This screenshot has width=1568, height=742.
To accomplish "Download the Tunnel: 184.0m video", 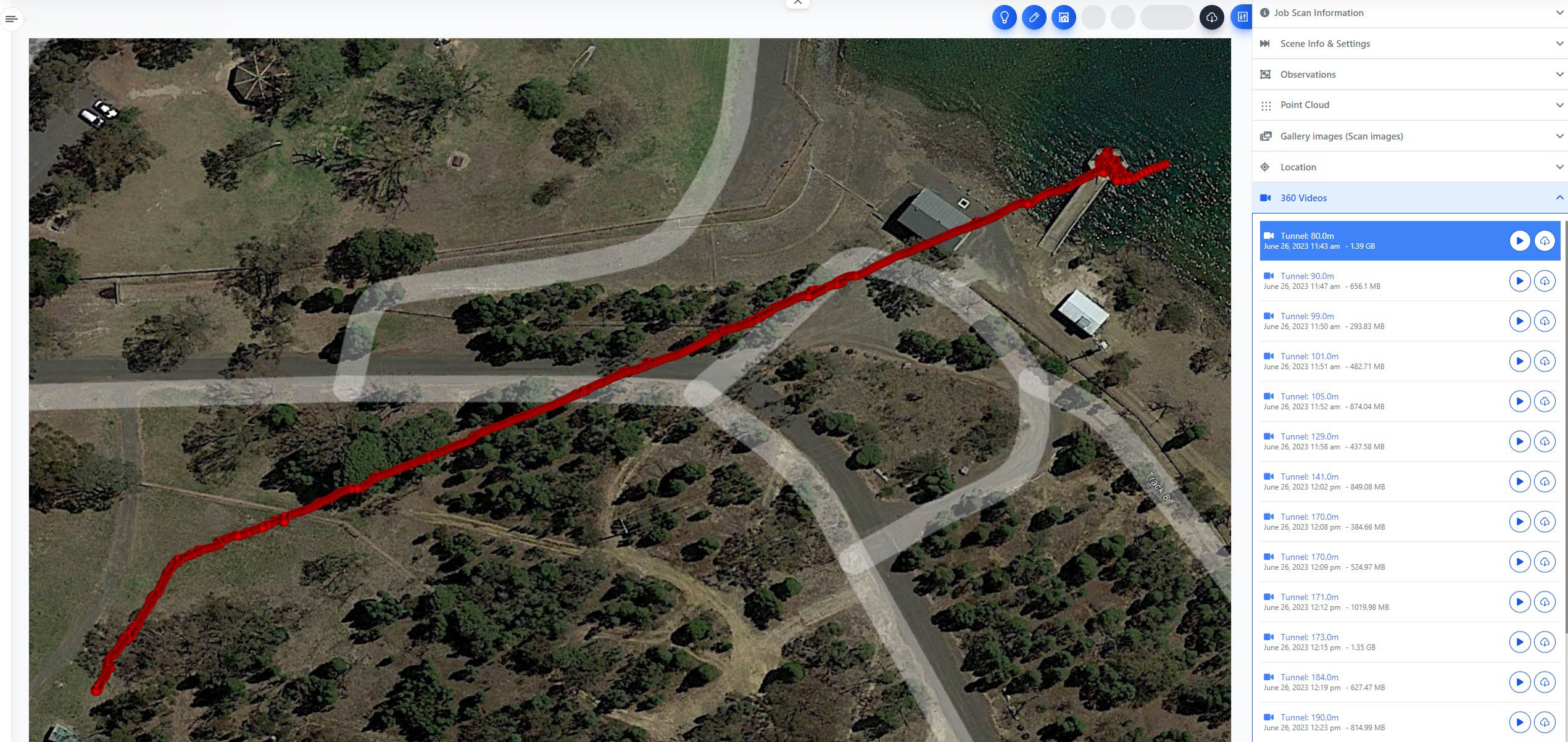I will click(x=1545, y=683).
